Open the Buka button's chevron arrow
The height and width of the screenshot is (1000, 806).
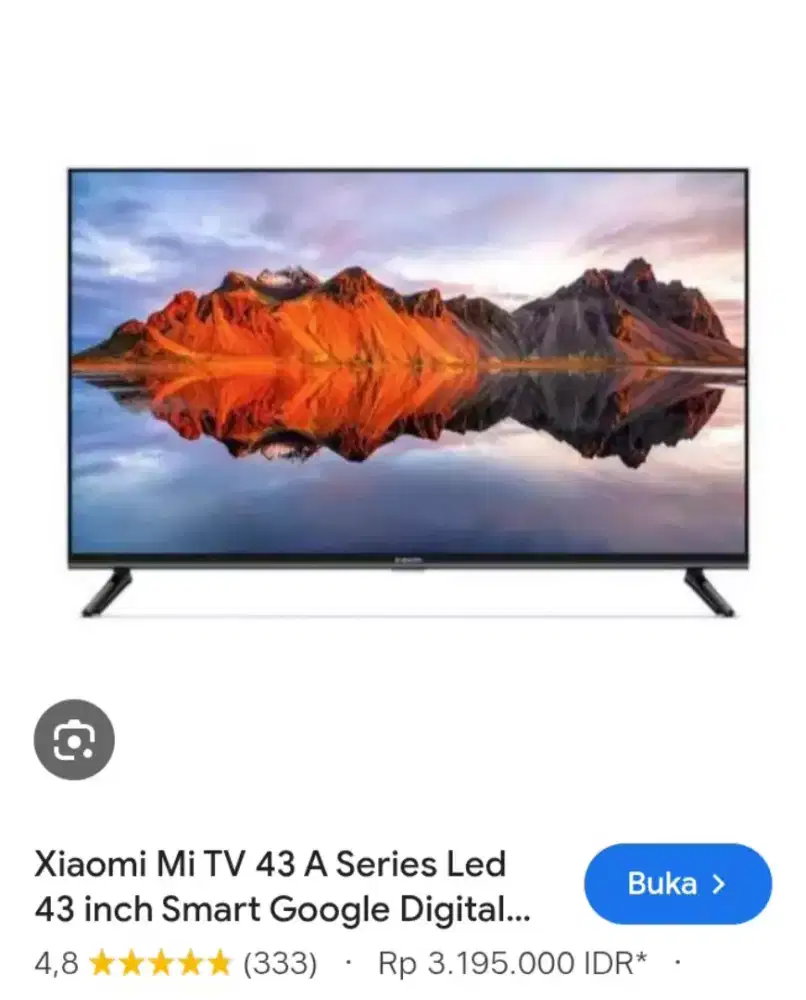pos(719,883)
